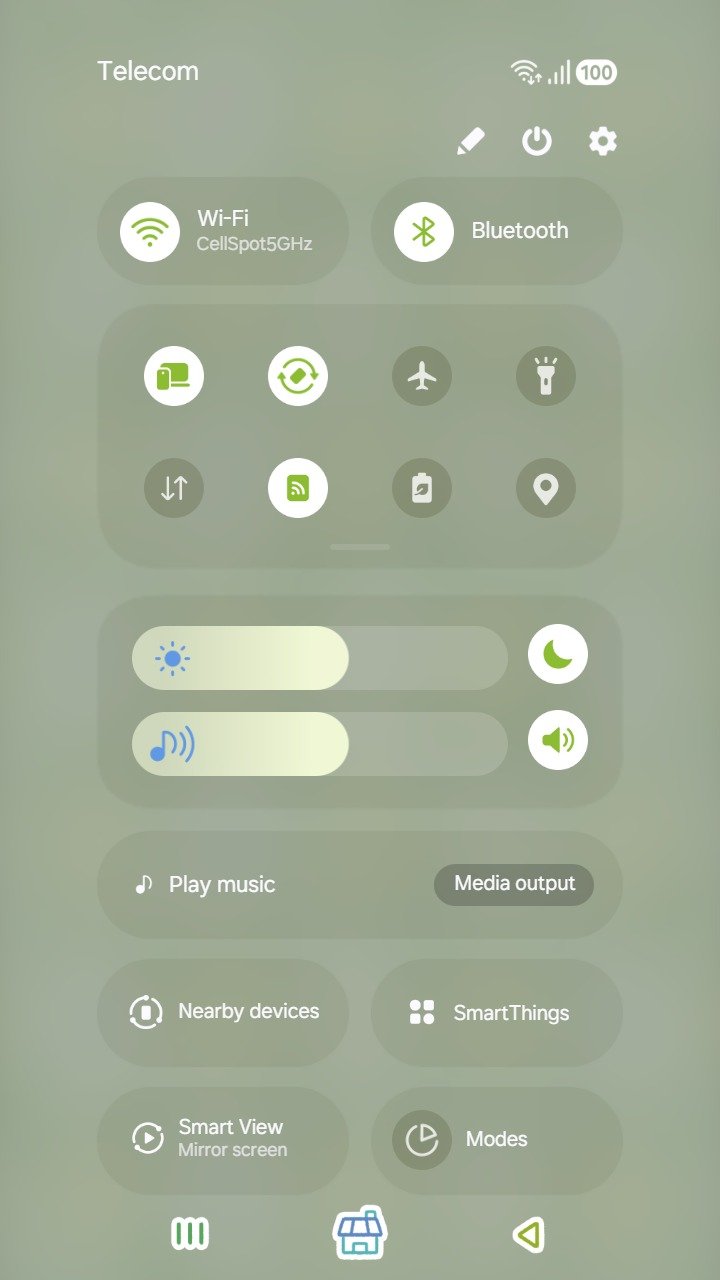The width and height of the screenshot is (720, 1280).
Task: Open the power menu
Action: (x=537, y=142)
